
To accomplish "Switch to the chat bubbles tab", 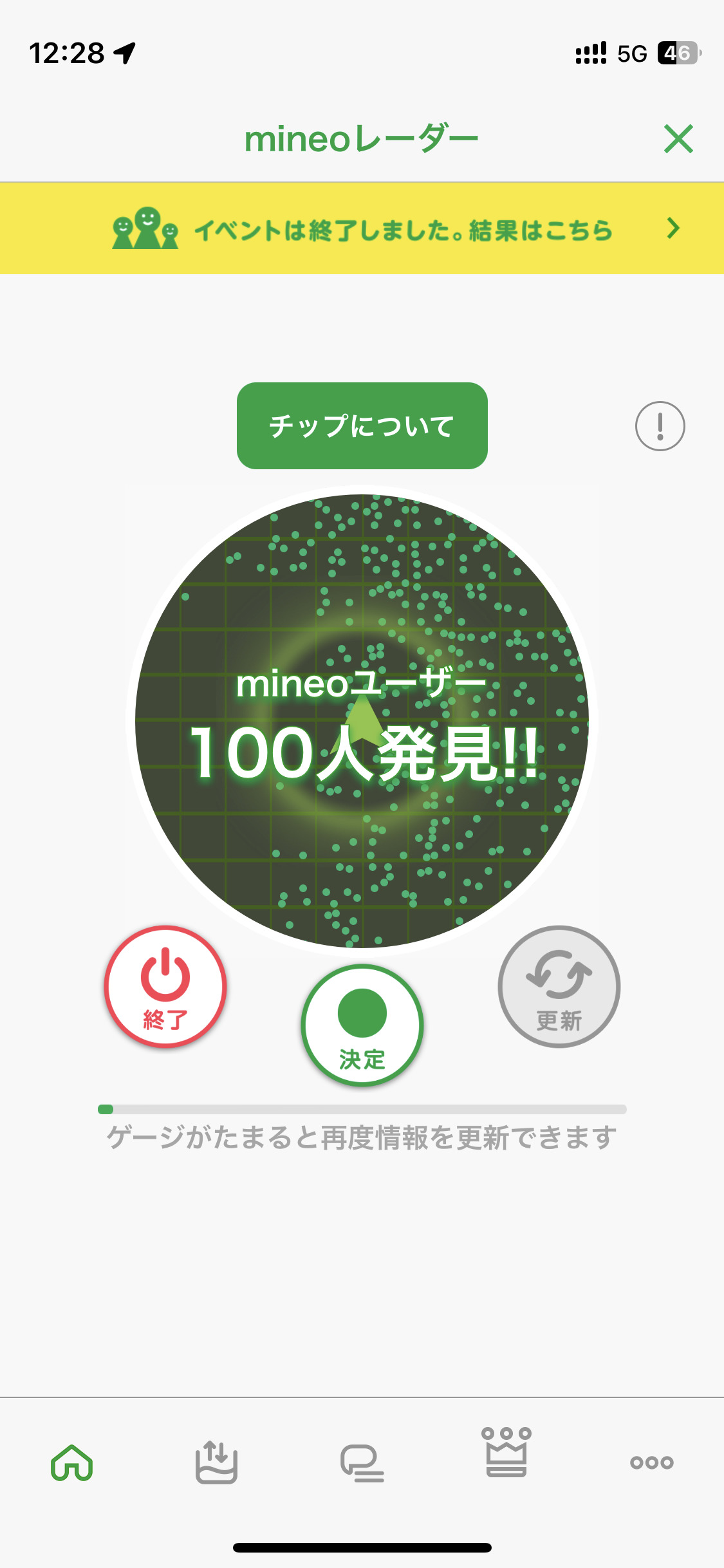I will (x=362, y=1462).
